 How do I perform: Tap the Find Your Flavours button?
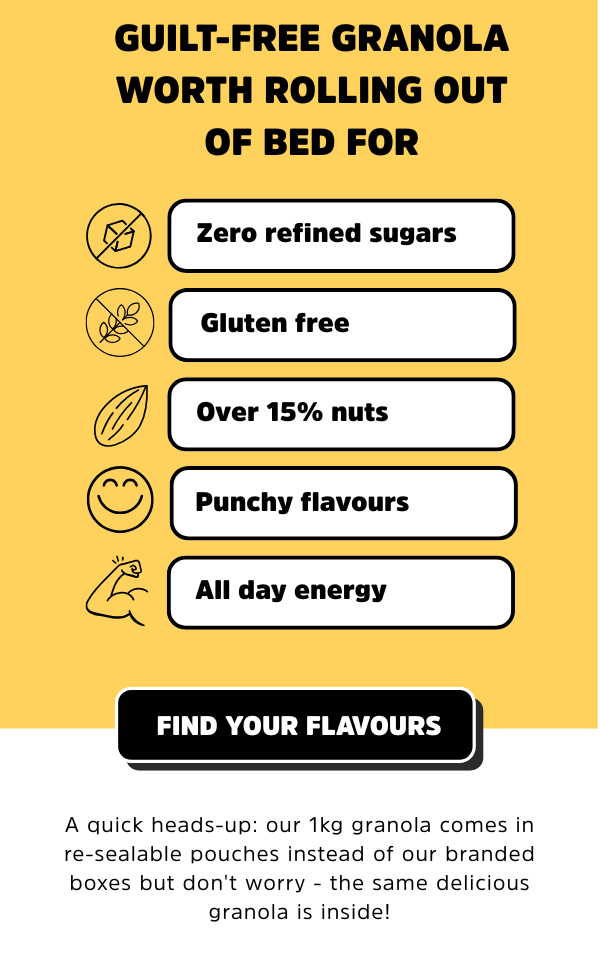coord(296,726)
